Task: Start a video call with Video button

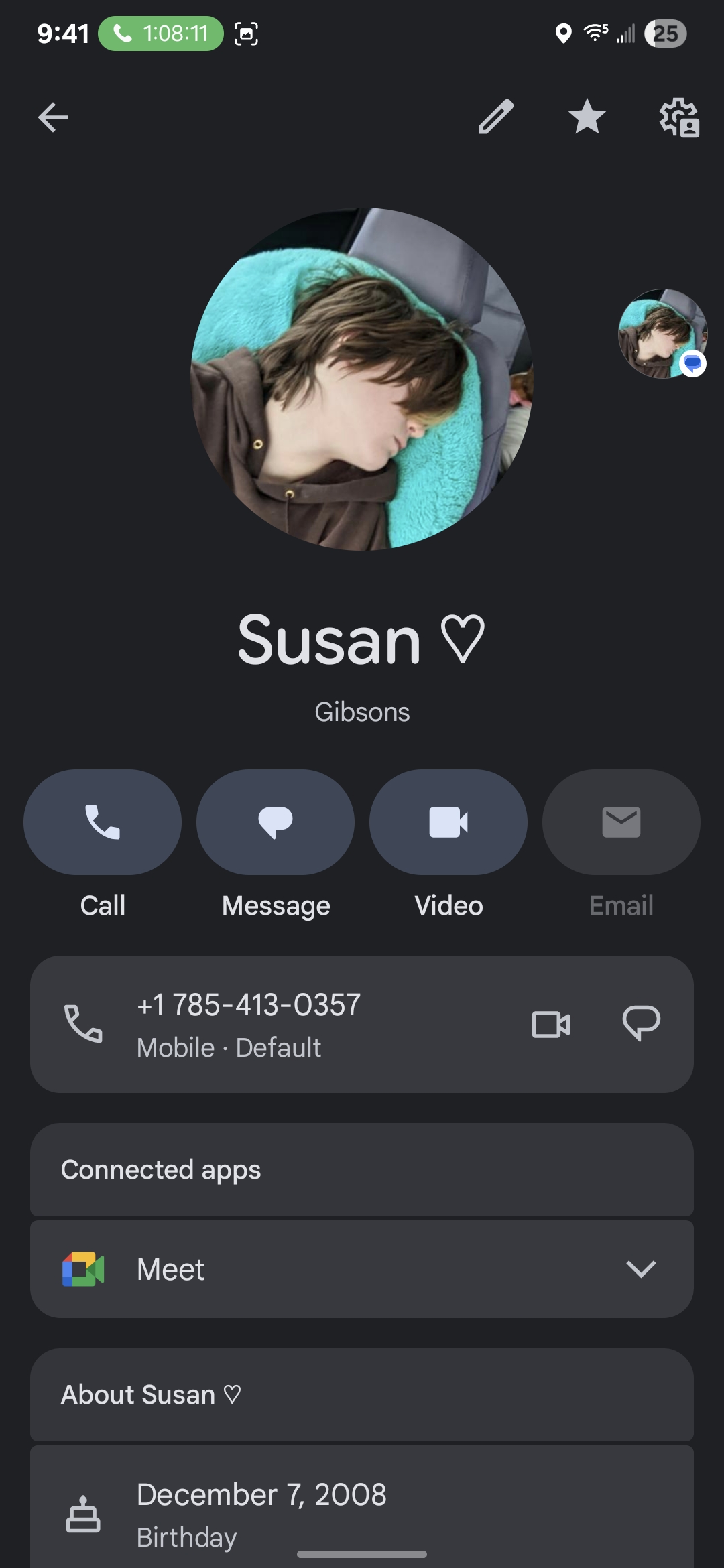Action: 448,822
